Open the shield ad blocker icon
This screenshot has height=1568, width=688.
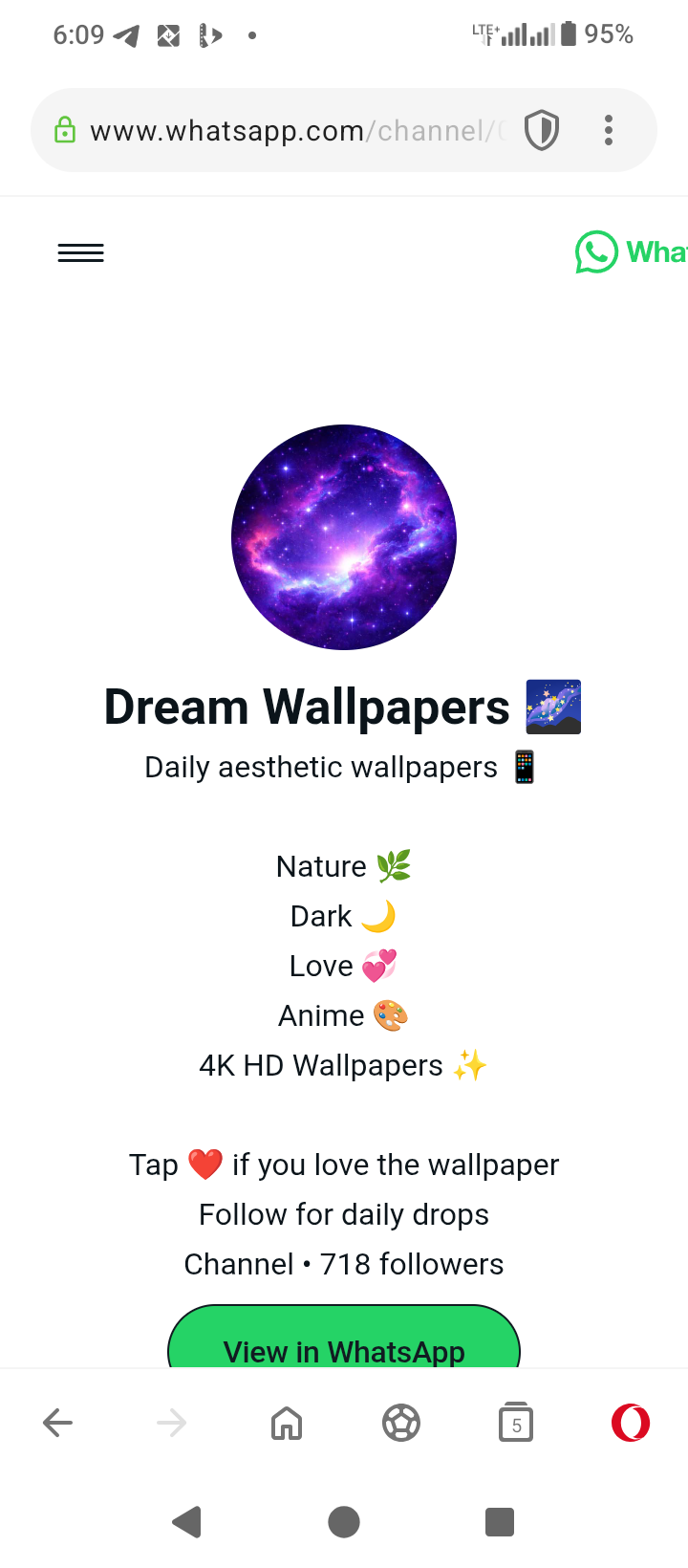(x=542, y=130)
